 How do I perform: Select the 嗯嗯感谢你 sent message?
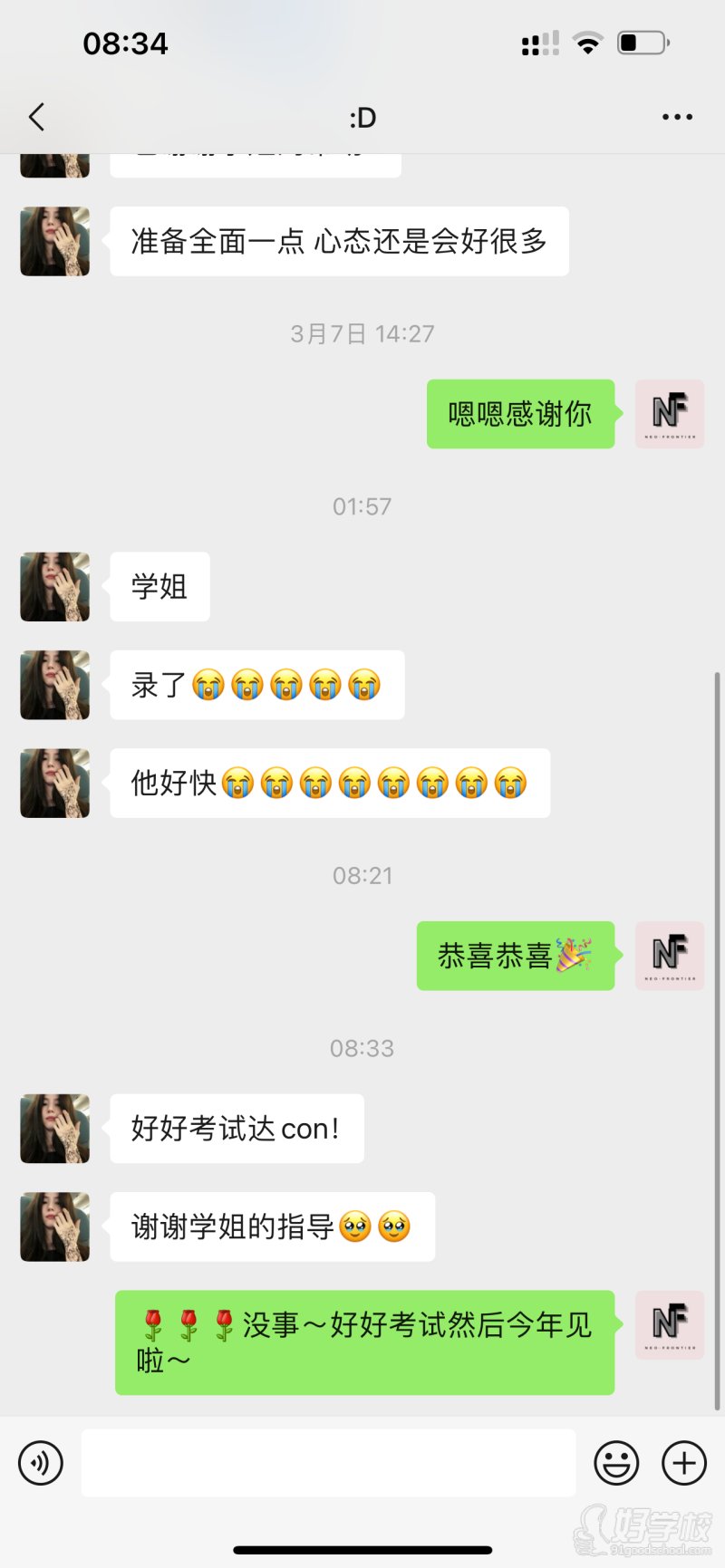[x=520, y=414]
